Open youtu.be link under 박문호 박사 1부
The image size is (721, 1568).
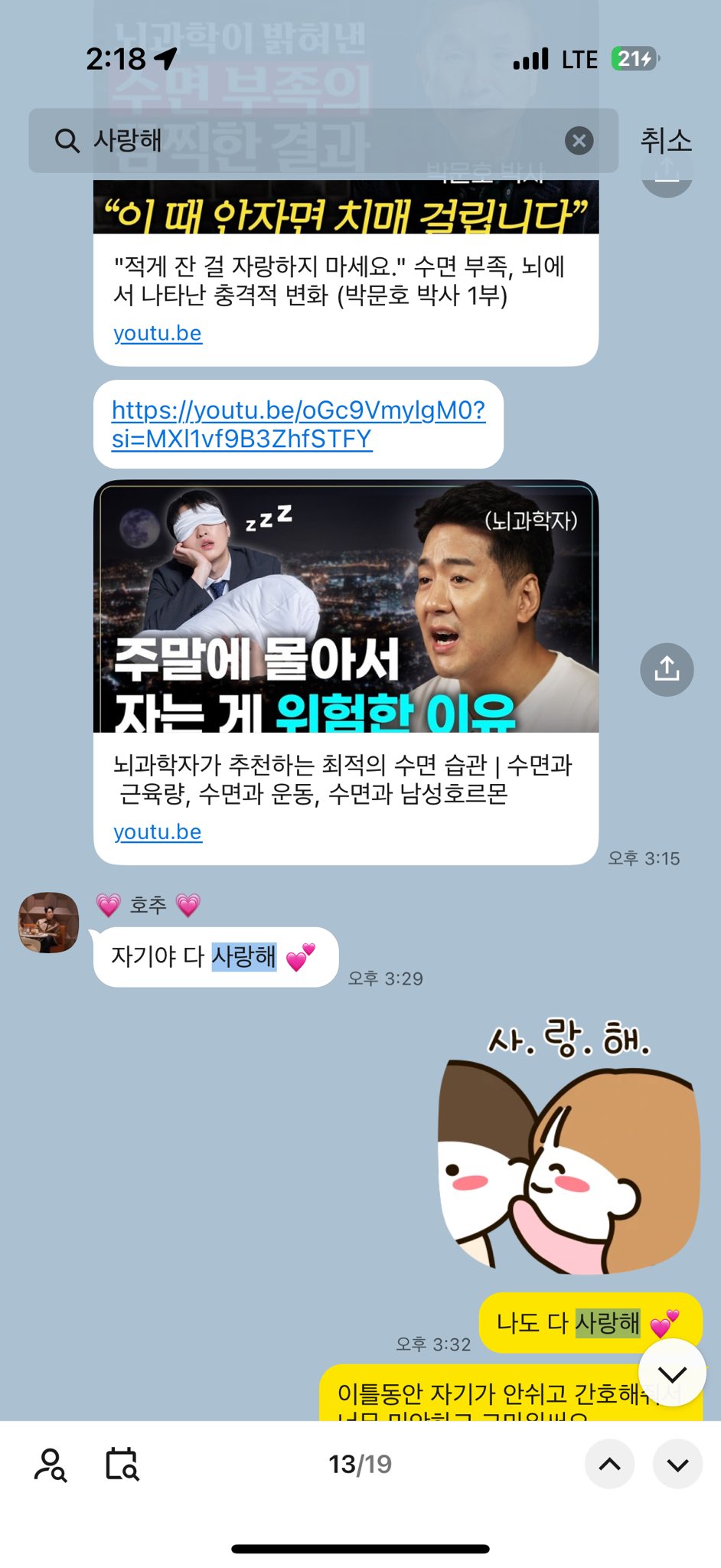[x=158, y=333]
